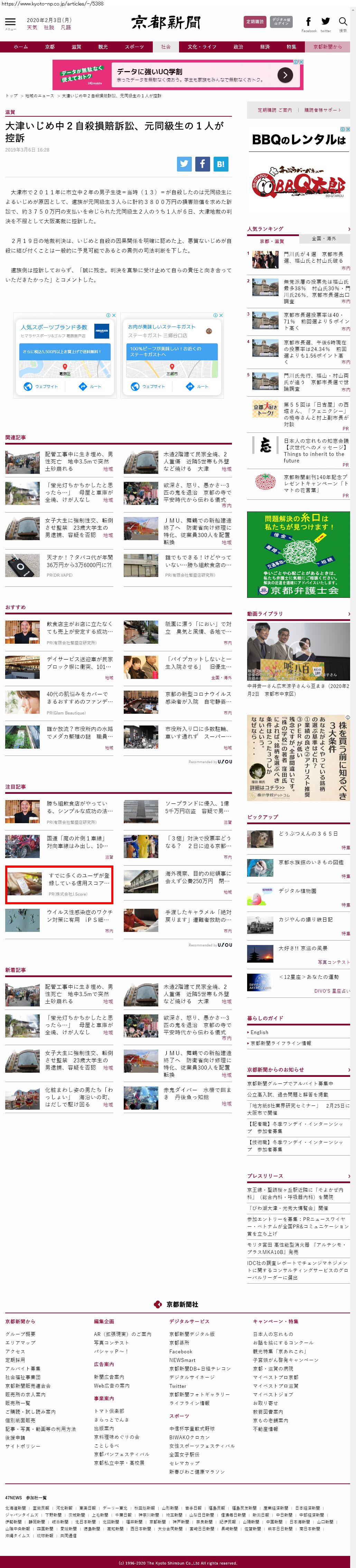This screenshot has height=1568, width=356.
Task: Open the search icon in header
Action: [x=343, y=22]
